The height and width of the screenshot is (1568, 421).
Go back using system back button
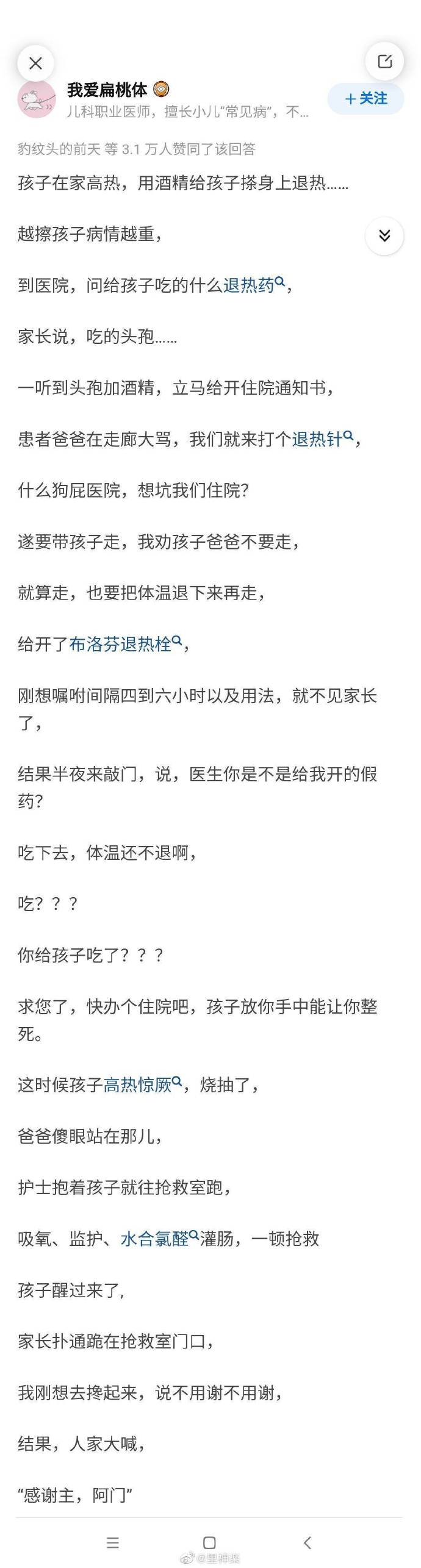[x=308, y=1542]
